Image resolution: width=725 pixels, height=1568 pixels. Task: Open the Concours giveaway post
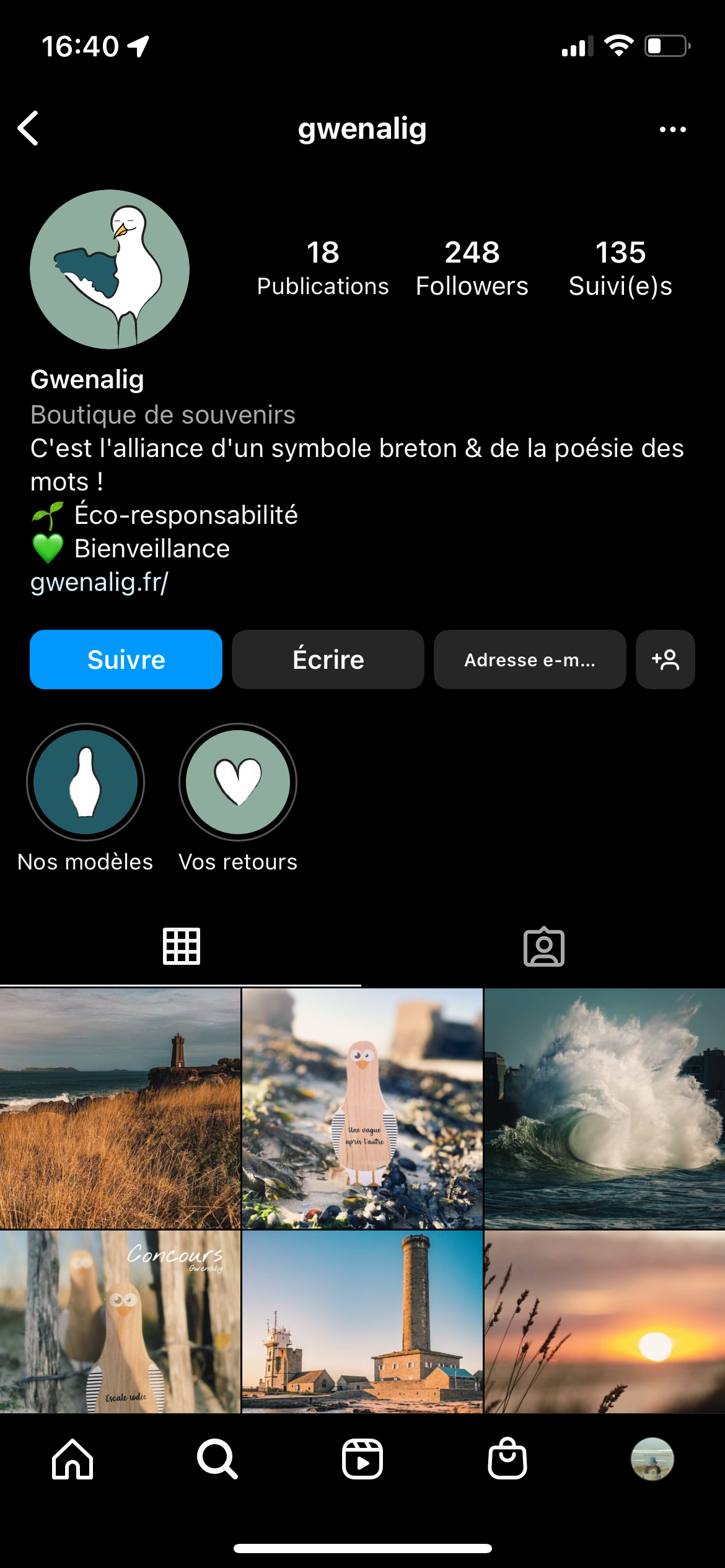[x=120, y=1322]
